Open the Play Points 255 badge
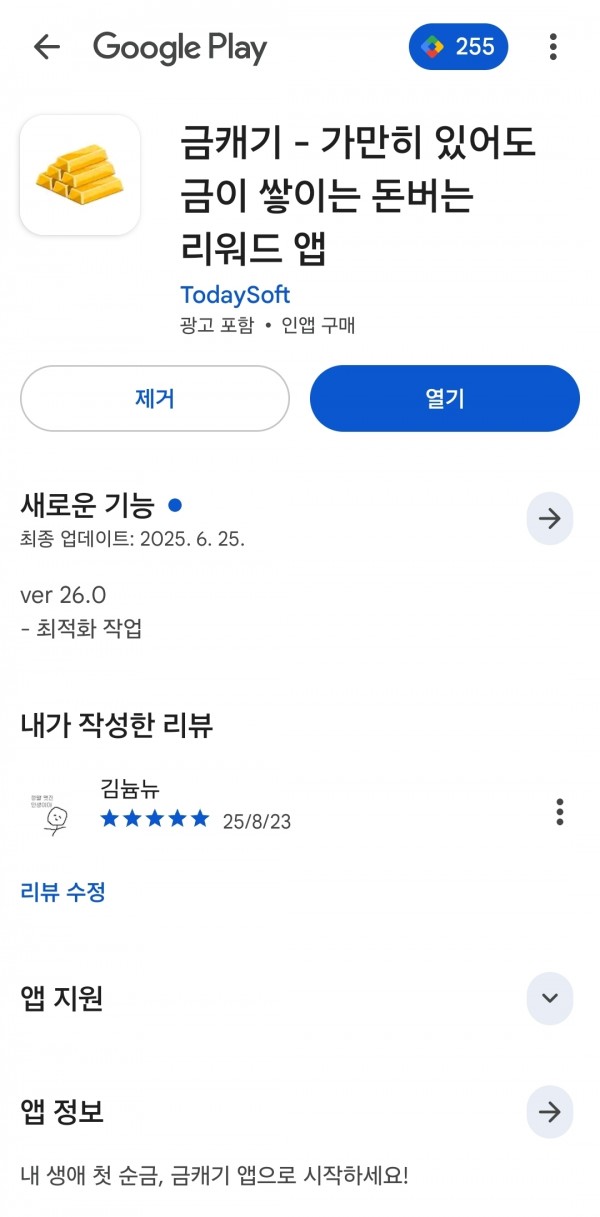Image resolution: width=600 pixels, height=1217 pixels. tap(459, 47)
